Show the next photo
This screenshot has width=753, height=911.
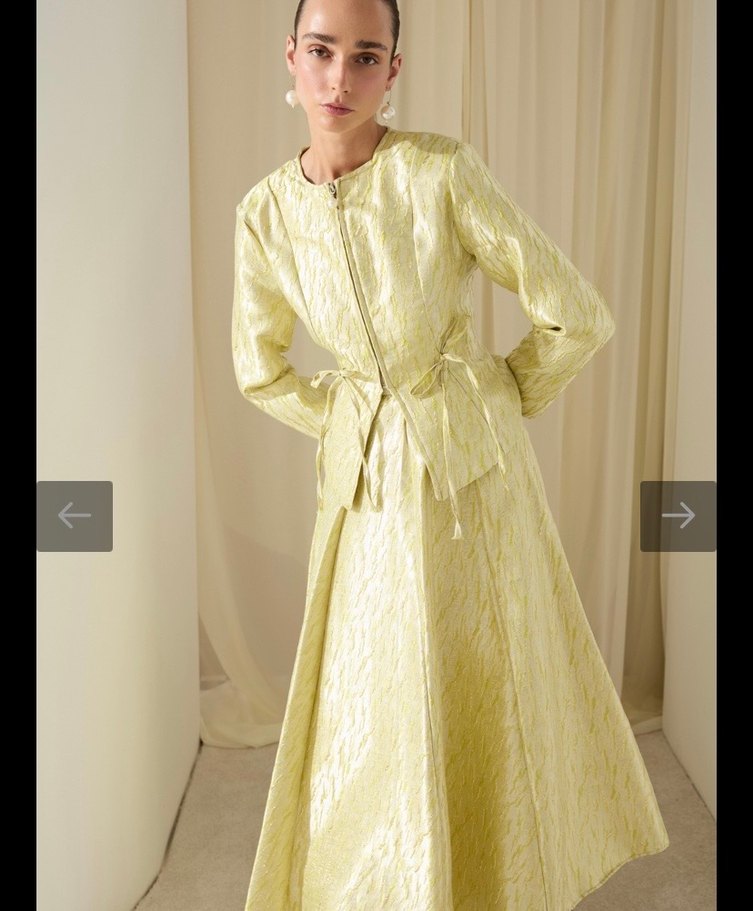677,516
